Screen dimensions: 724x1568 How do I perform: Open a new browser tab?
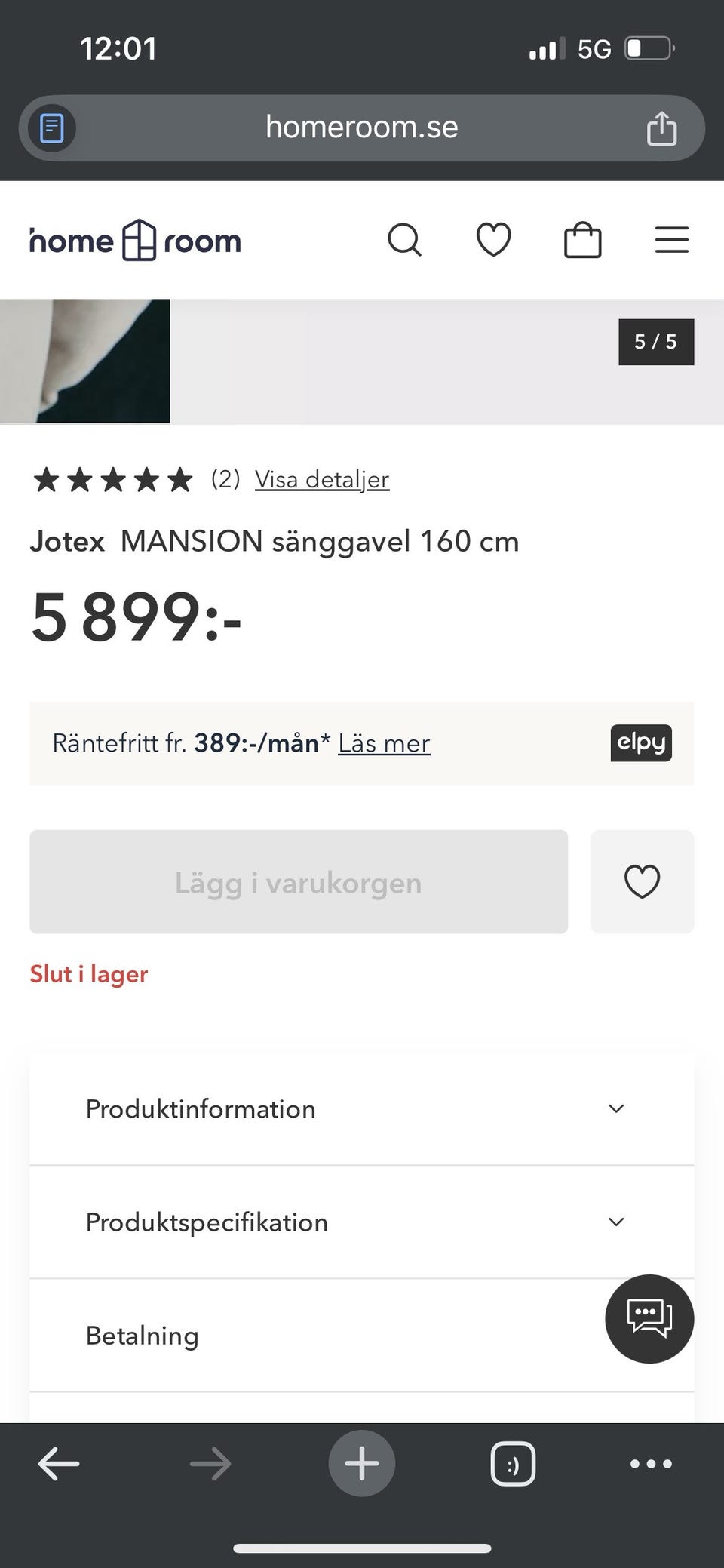coord(362,1464)
